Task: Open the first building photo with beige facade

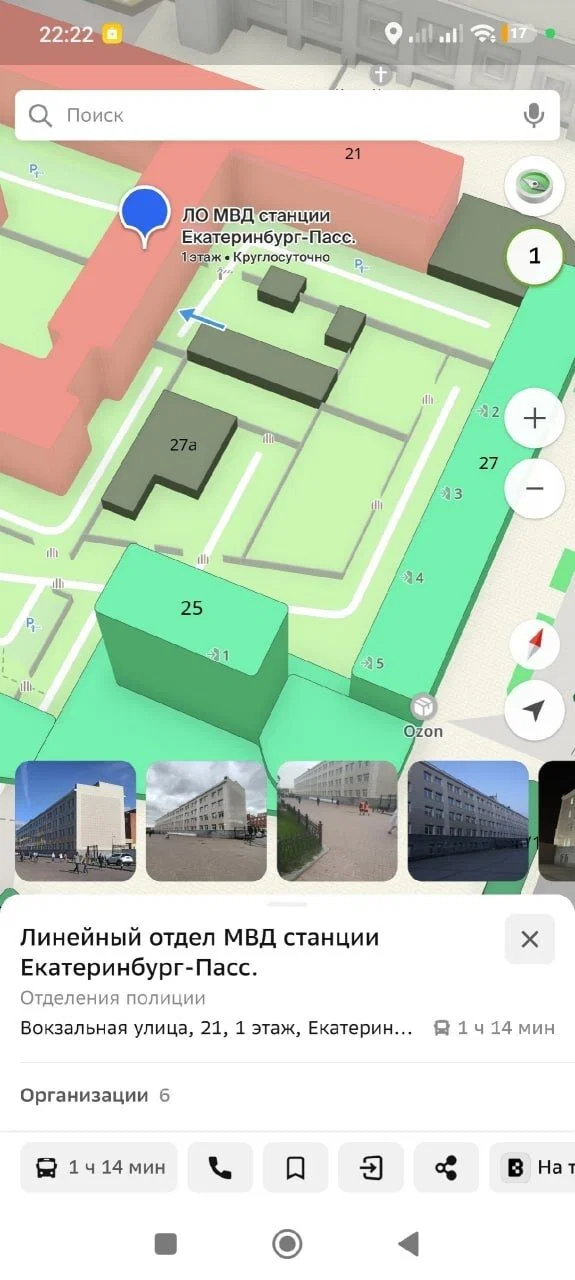Action: click(x=75, y=821)
